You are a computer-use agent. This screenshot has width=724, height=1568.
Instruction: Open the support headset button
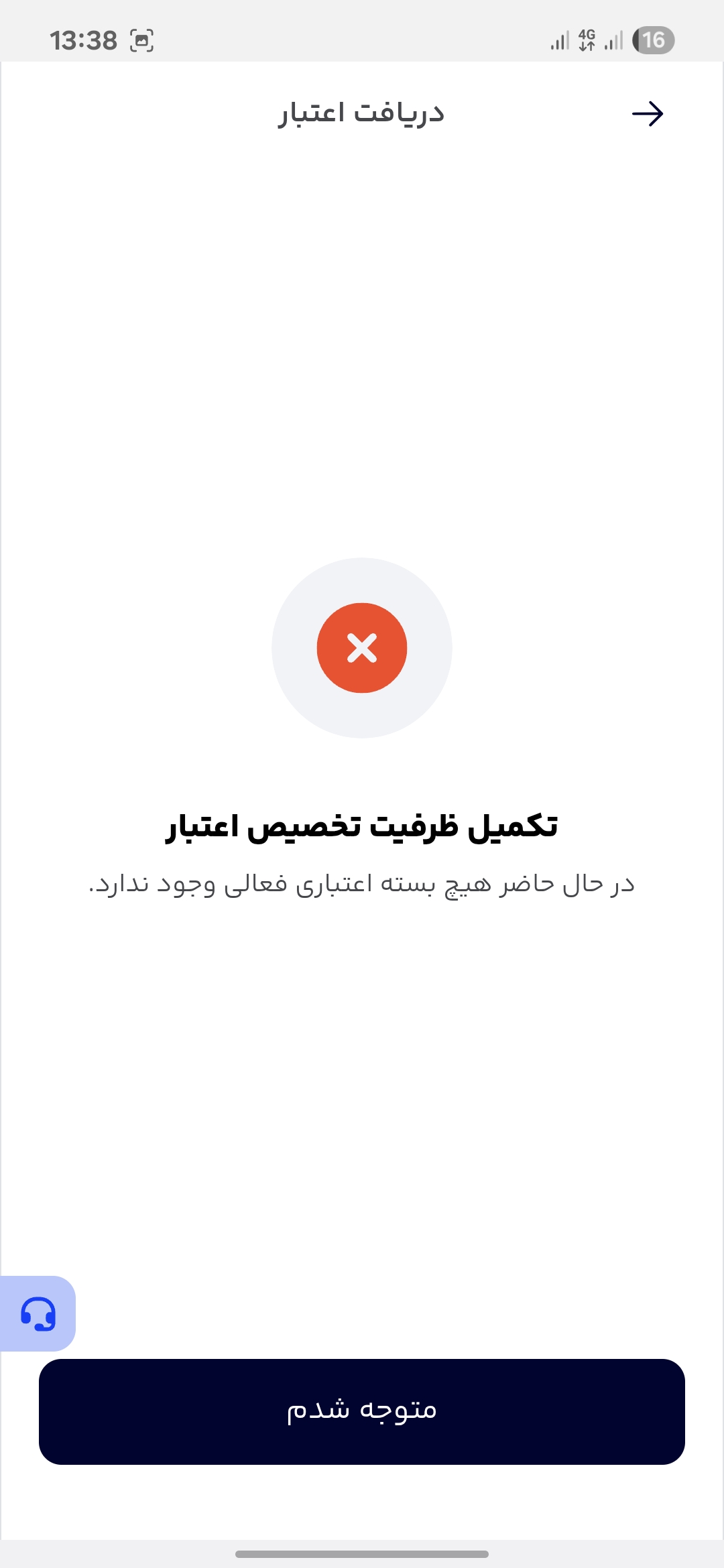(38, 1313)
